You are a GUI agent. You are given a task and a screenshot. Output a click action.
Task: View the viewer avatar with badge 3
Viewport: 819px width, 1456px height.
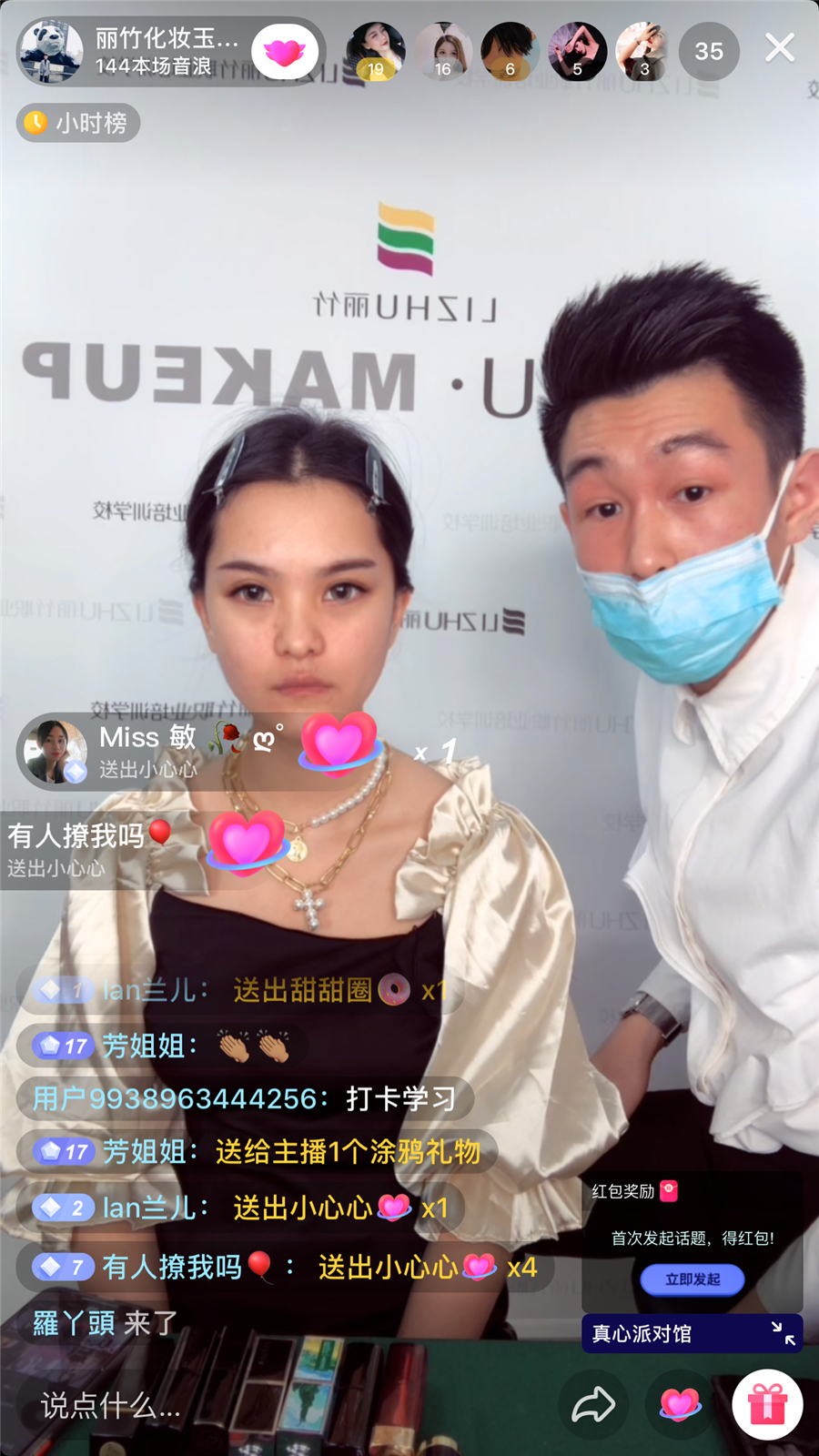(x=644, y=52)
